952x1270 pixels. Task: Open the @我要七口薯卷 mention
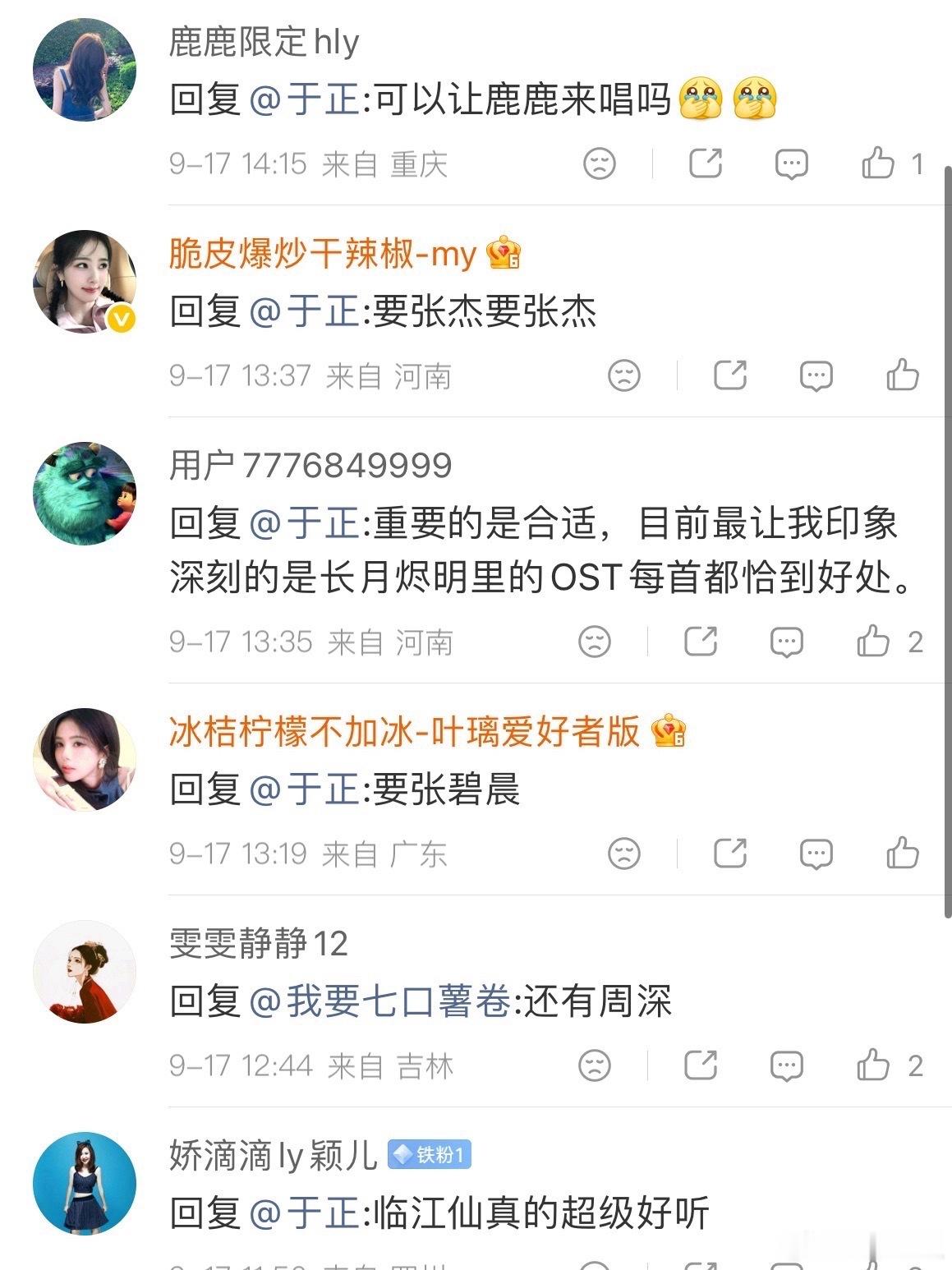pos(379,1001)
